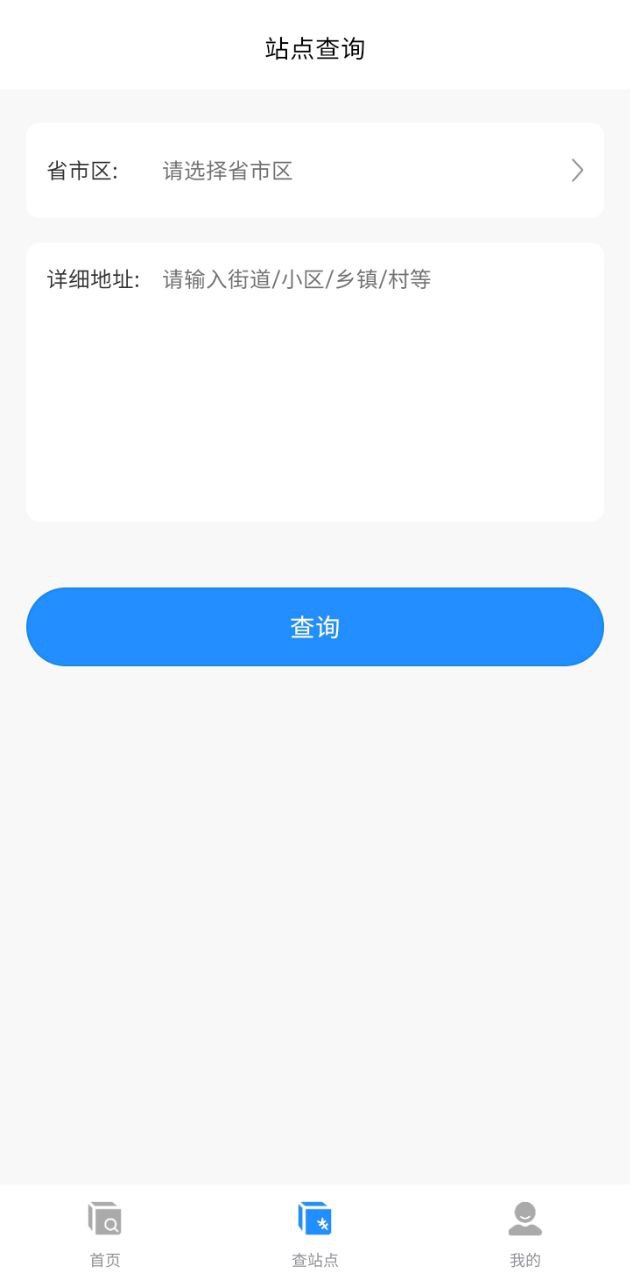Tap the blue 查询 button

(315, 627)
